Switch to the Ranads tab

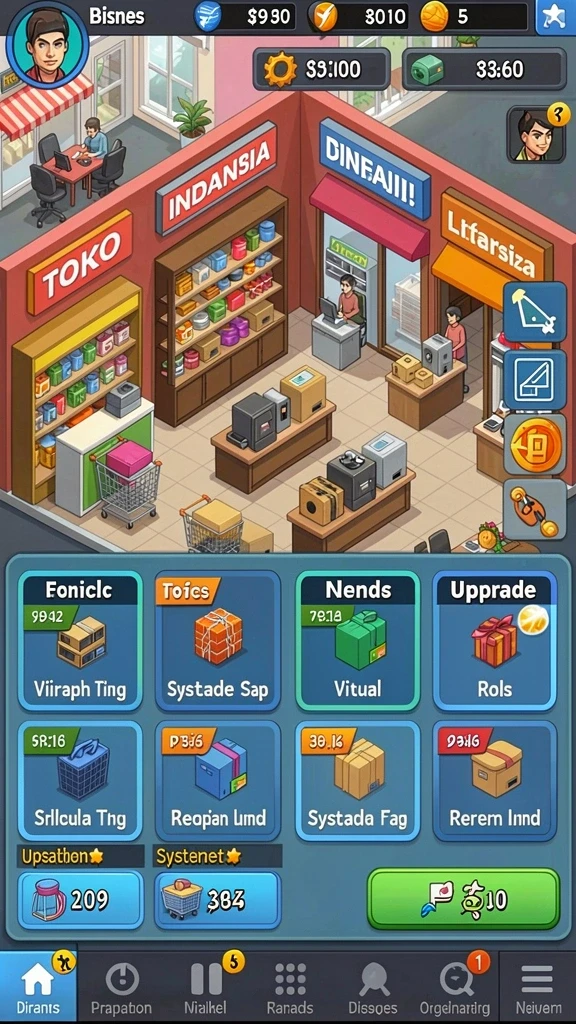tap(290, 987)
